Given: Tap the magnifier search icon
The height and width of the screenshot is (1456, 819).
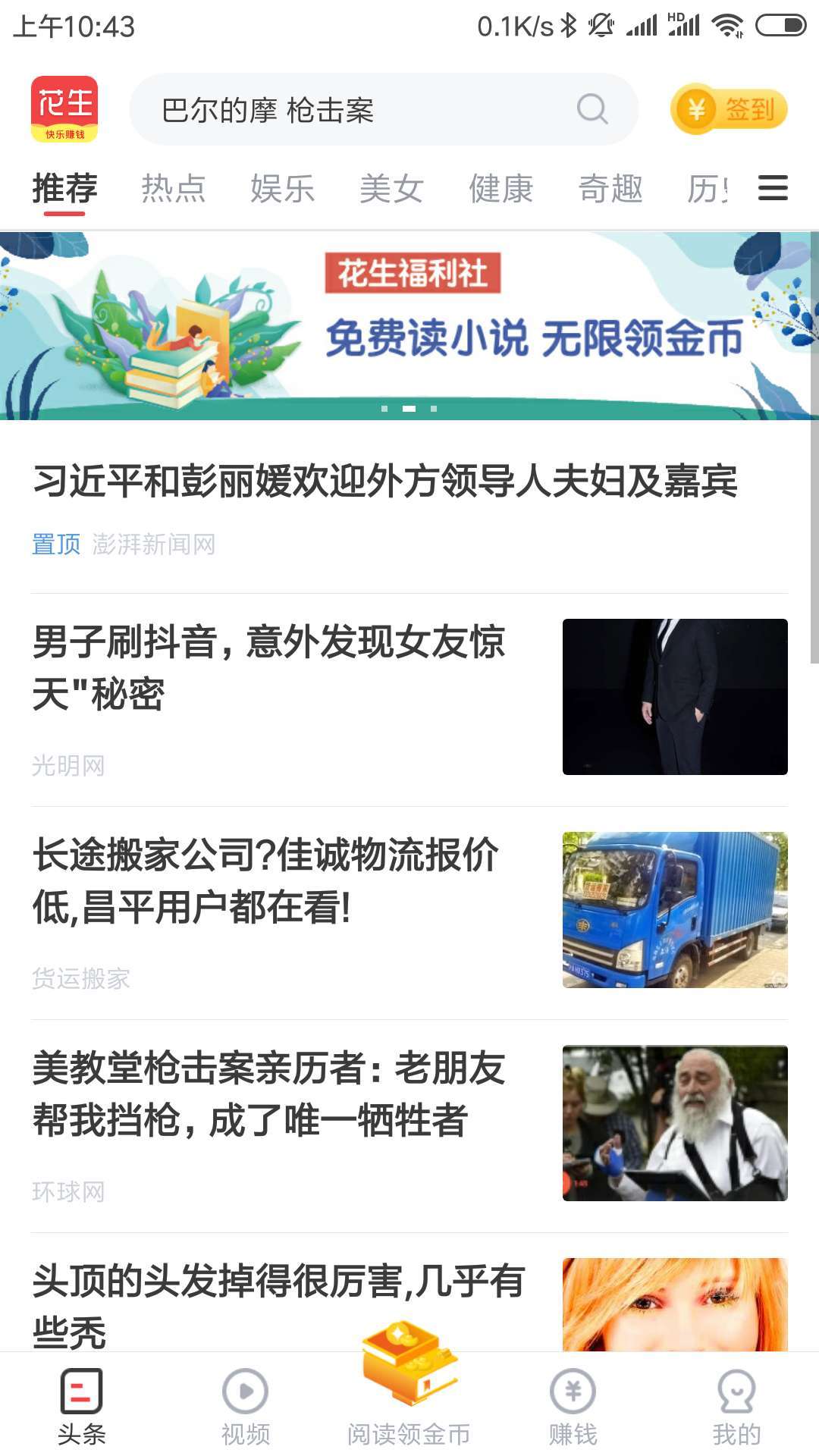Looking at the screenshot, I should [592, 109].
